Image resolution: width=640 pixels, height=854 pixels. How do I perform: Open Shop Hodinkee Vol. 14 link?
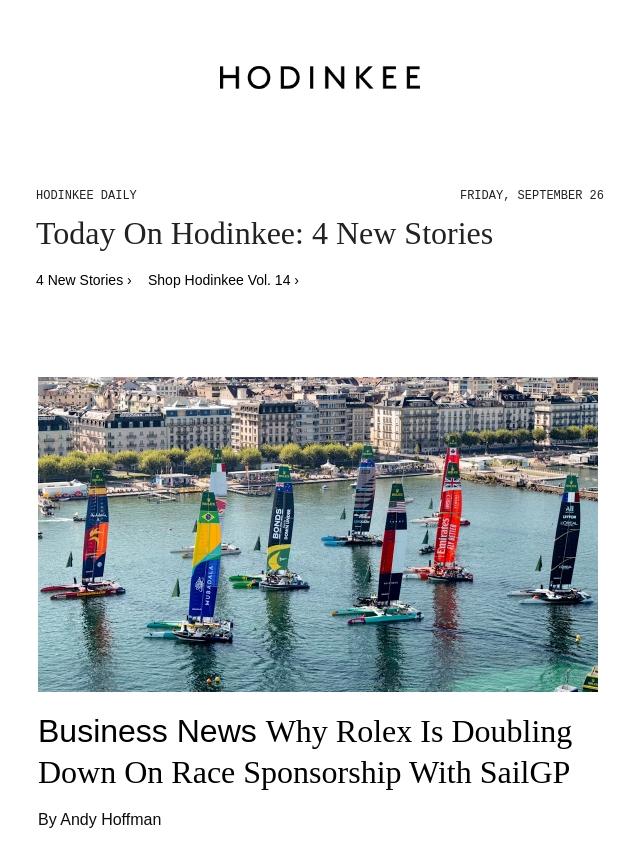click(x=222, y=280)
